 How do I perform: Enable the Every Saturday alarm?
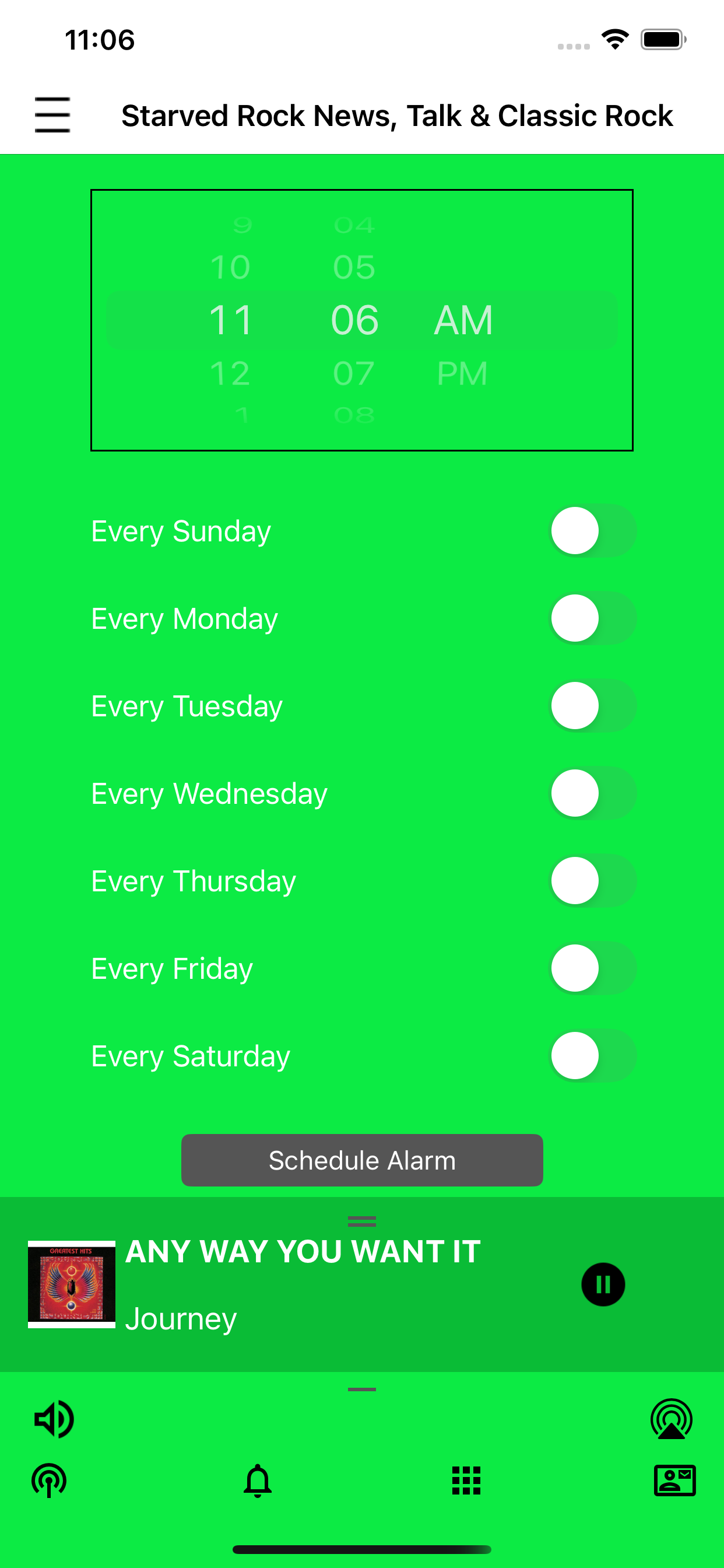tap(593, 1056)
